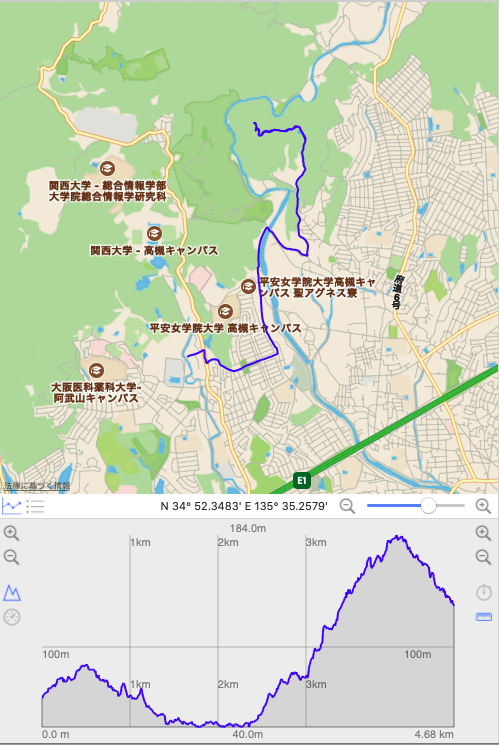This screenshot has height=745, width=499.
Task: Tap the Kansai University Takatsuki Campus marker
Action: (x=154, y=233)
